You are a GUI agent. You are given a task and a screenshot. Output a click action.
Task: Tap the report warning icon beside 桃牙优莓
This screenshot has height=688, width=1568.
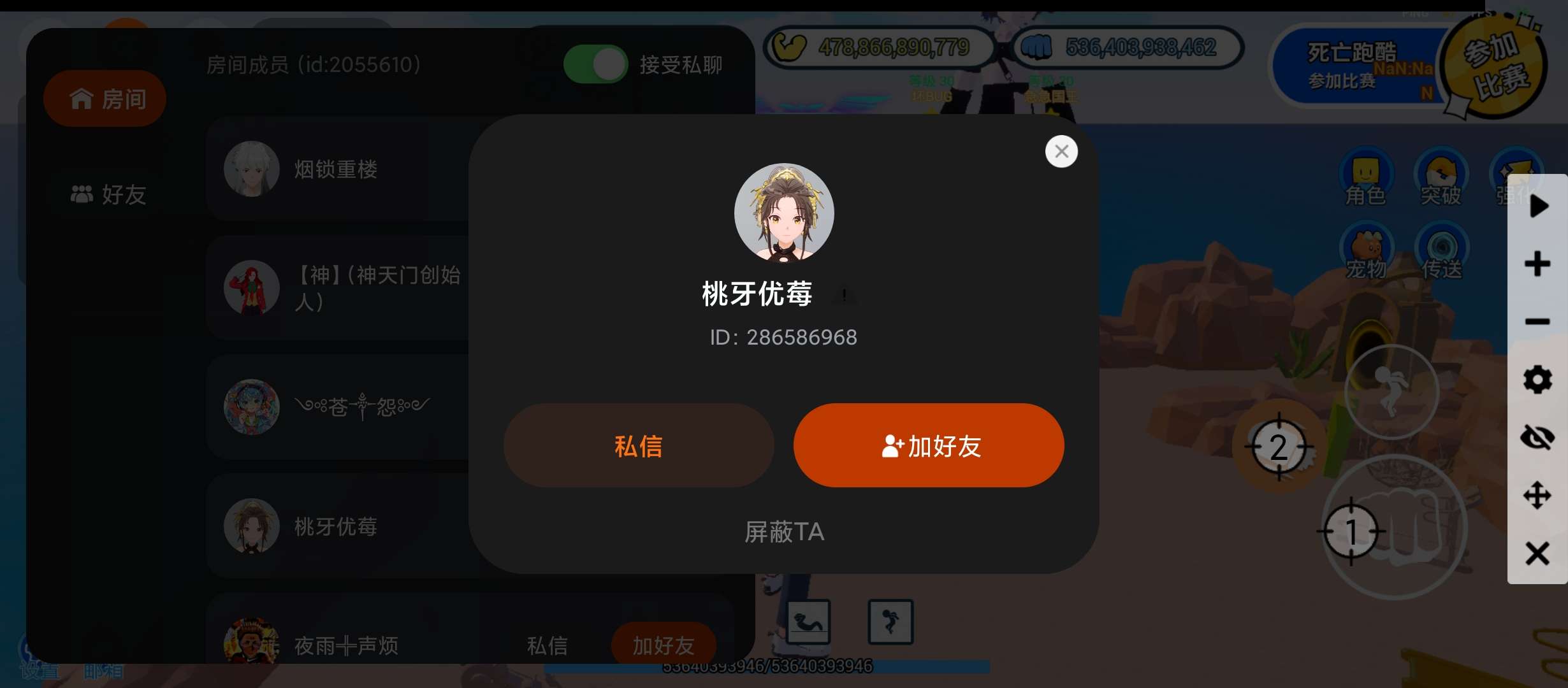point(845,294)
